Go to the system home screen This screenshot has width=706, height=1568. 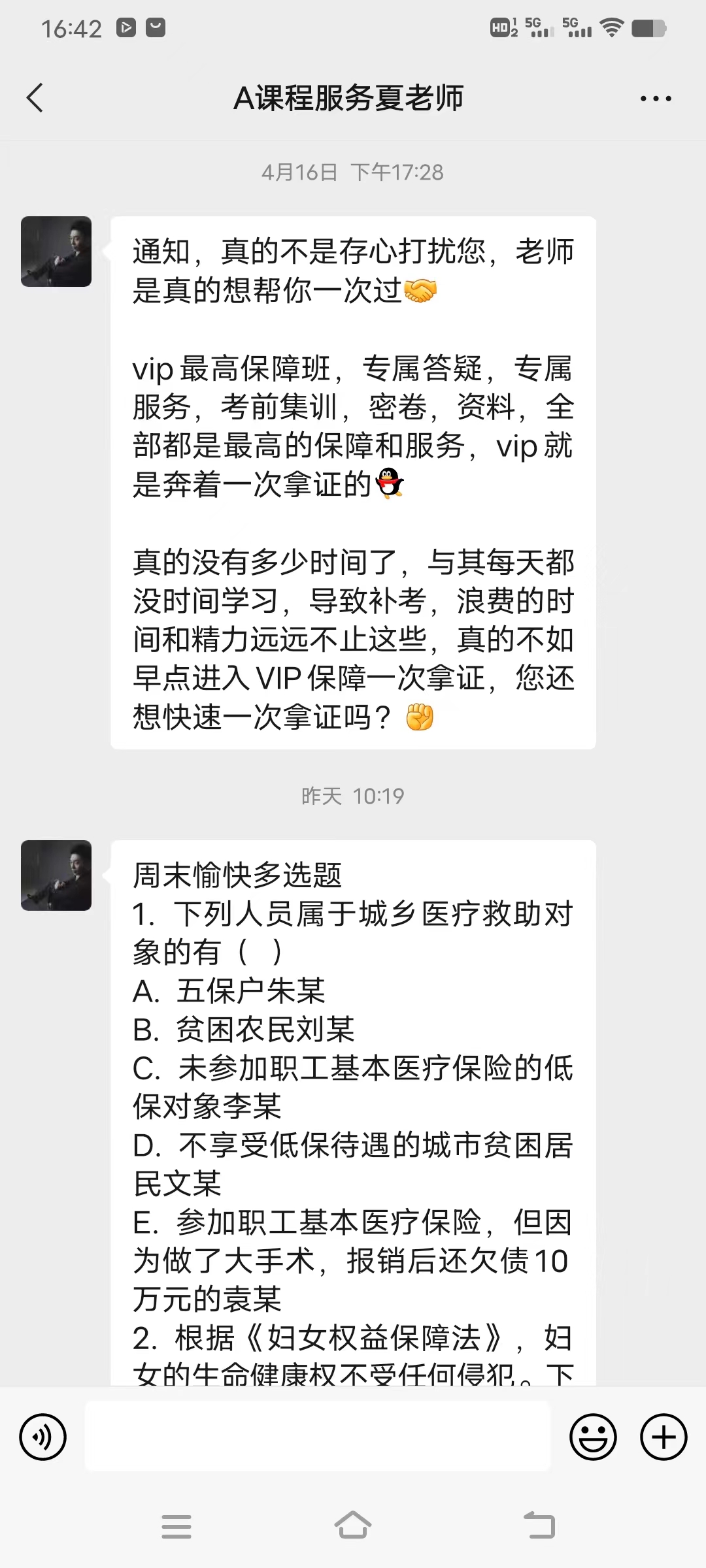(353, 1526)
